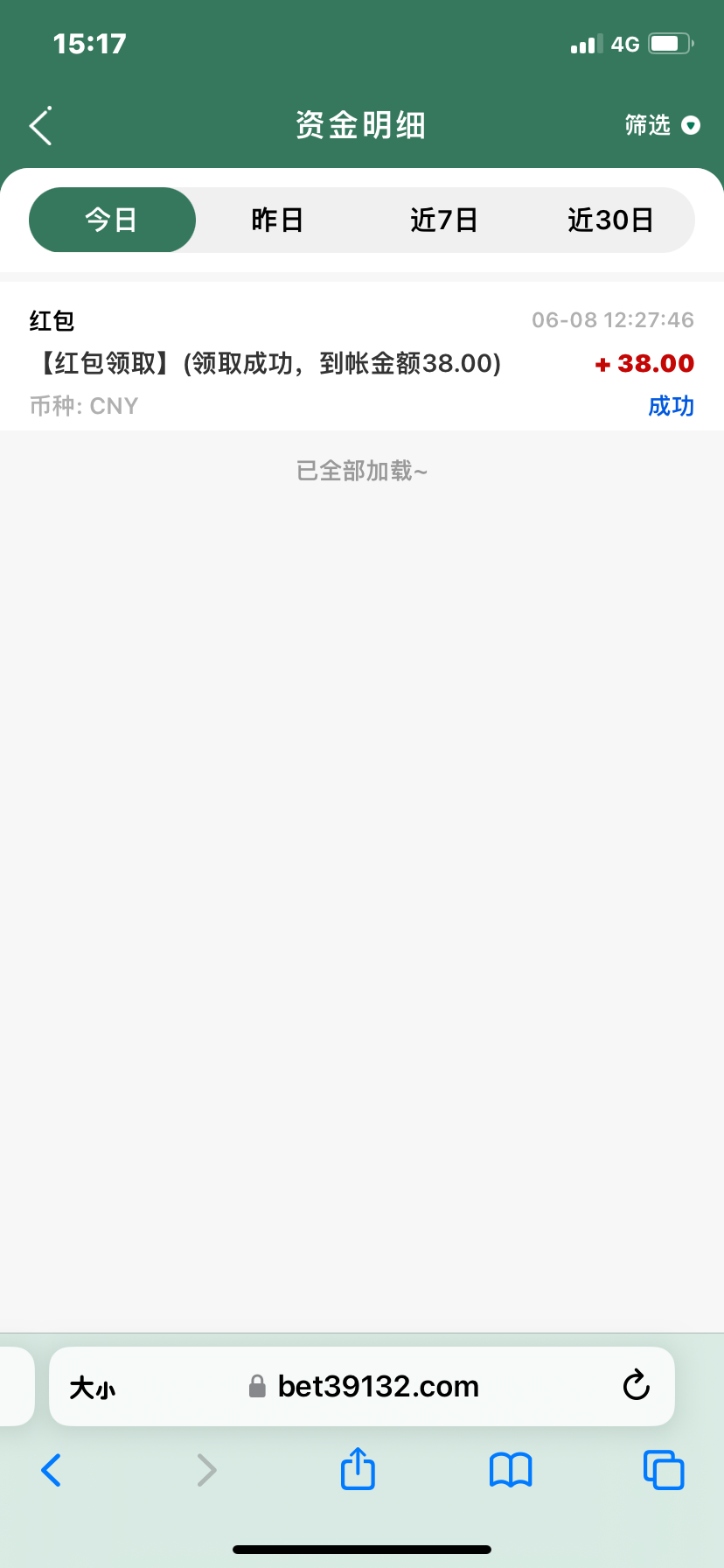This screenshot has width=724, height=1568.
Task: Tap the 大小 text size button
Action: point(93,1387)
